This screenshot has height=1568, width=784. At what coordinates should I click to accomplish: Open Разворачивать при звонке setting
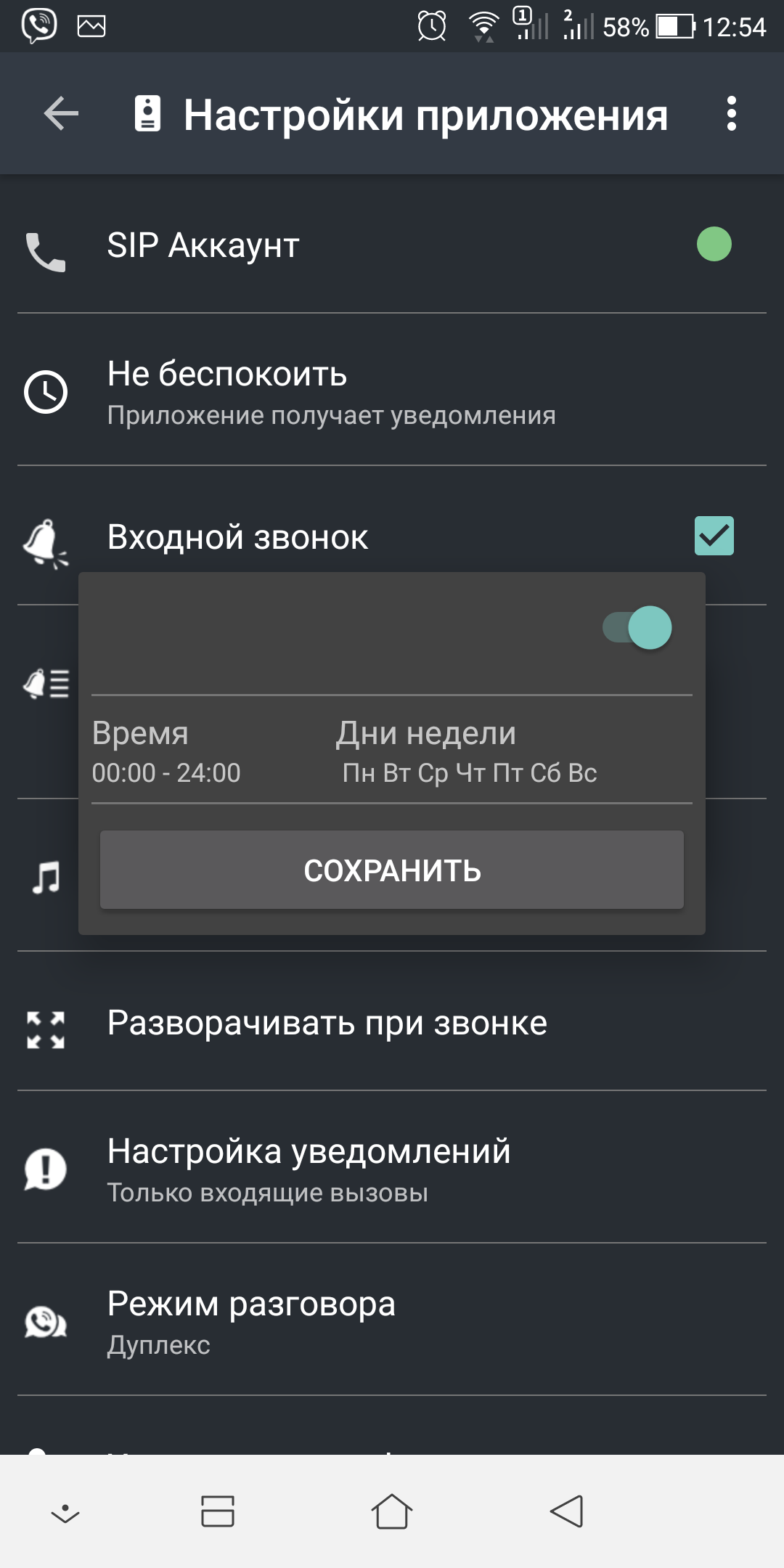[x=392, y=1022]
